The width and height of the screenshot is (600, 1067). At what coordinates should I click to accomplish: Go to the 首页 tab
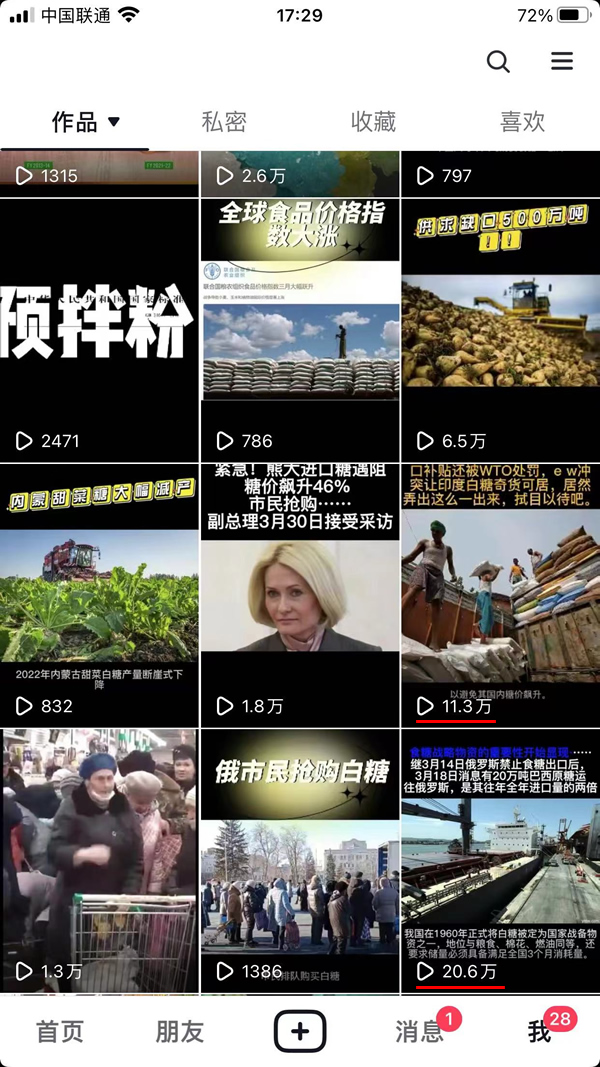(60, 1031)
